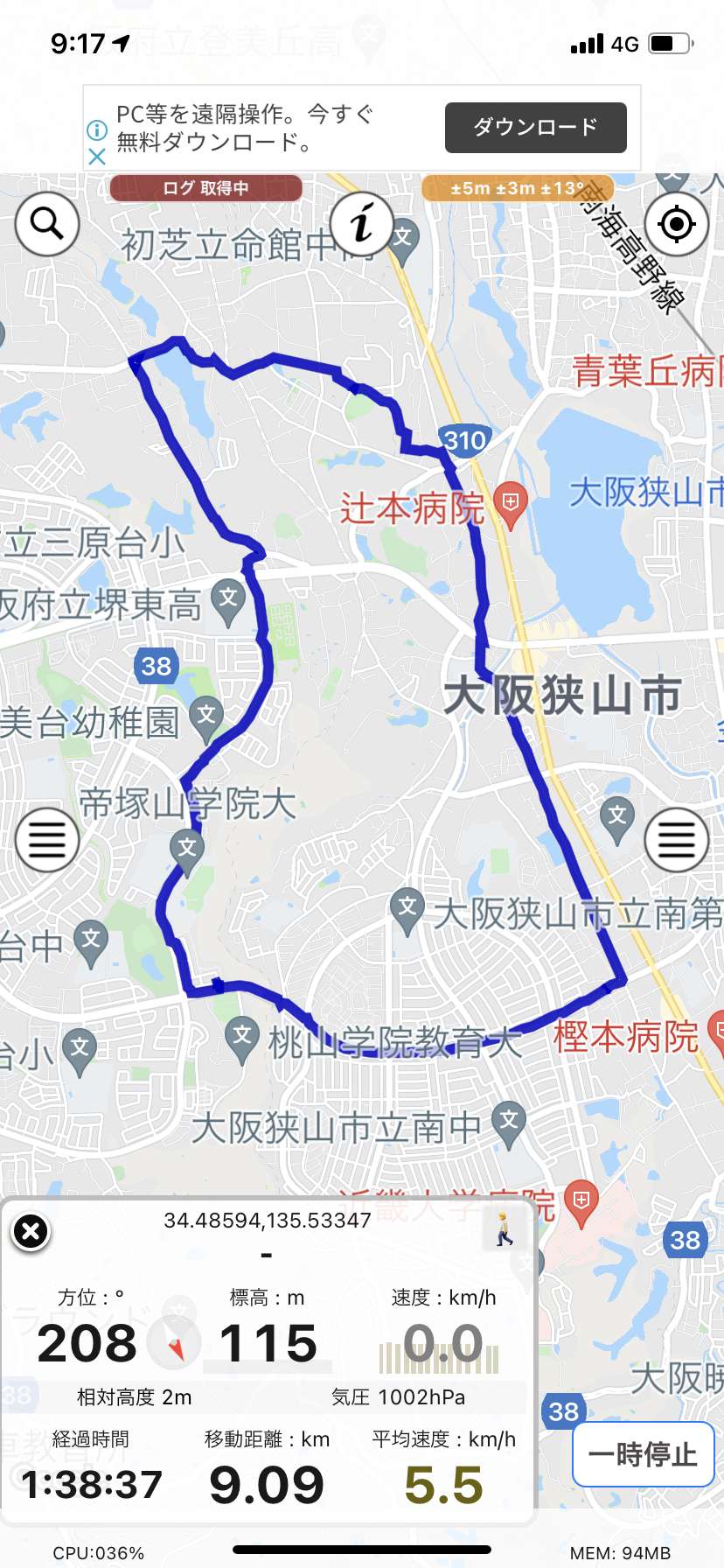Open the left-side hamburger menu
724x1568 pixels.
(47, 840)
